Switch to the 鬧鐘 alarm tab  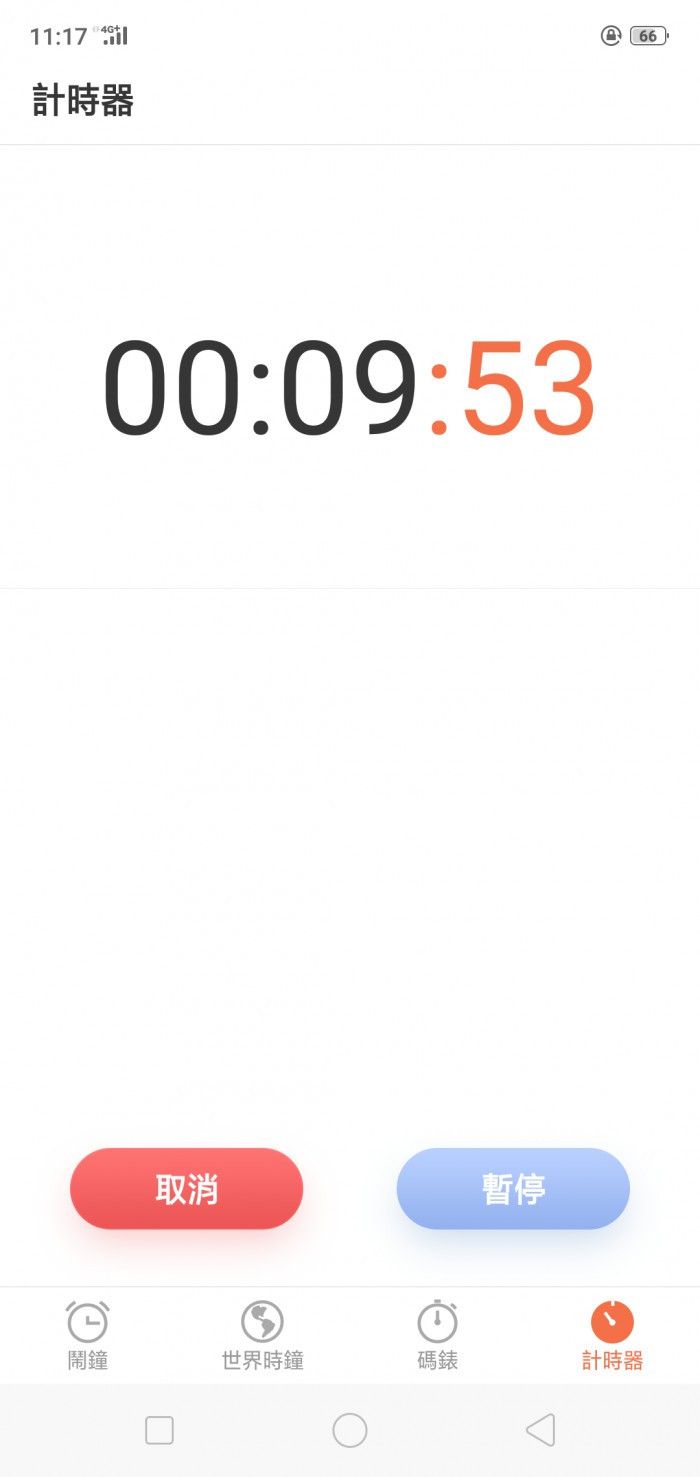coord(88,1335)
